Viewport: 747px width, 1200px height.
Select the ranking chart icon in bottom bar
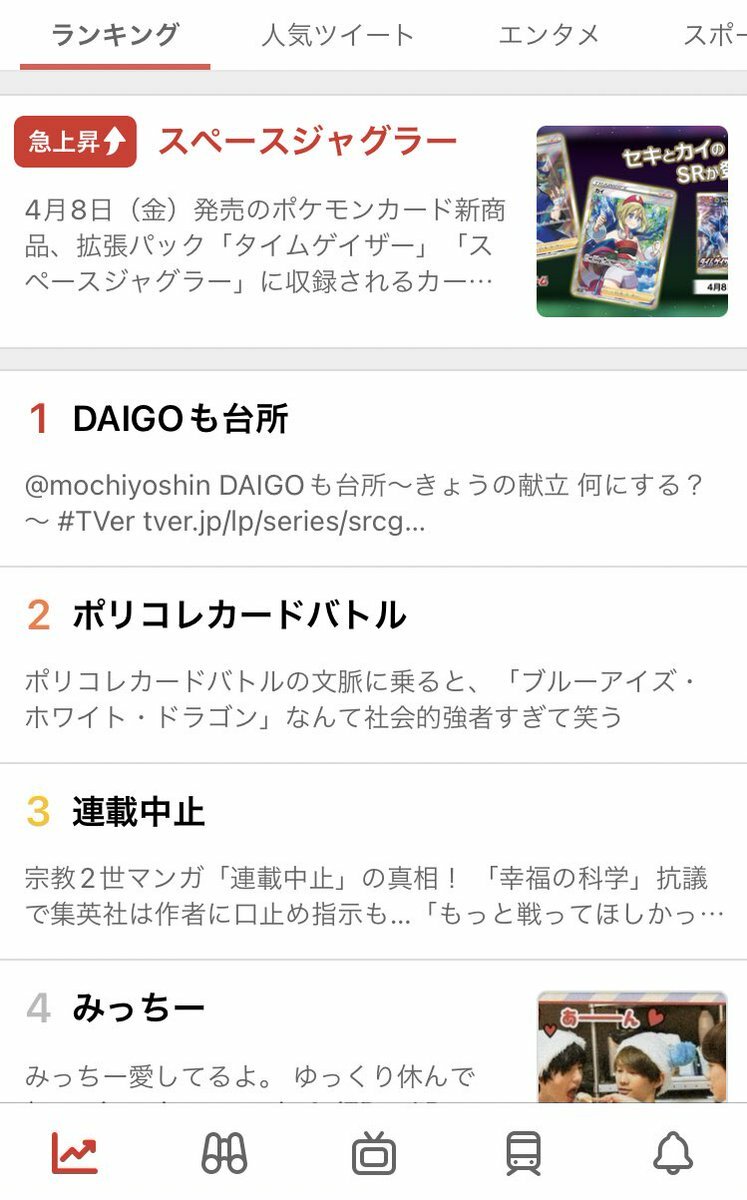click(x=75, y=1153)
